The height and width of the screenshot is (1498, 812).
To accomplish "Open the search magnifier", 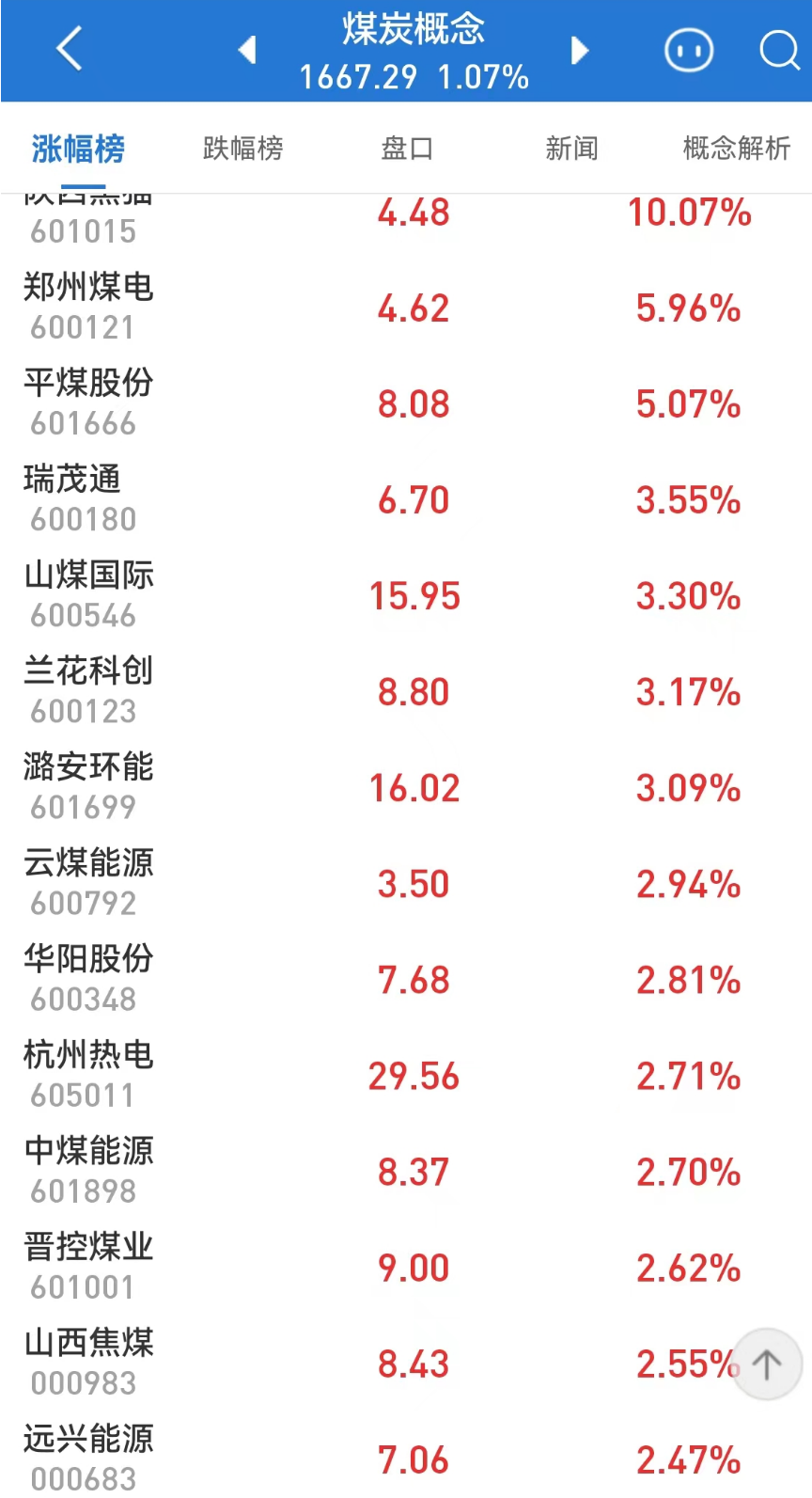I will pyautogui.click(x=780, y=50).
